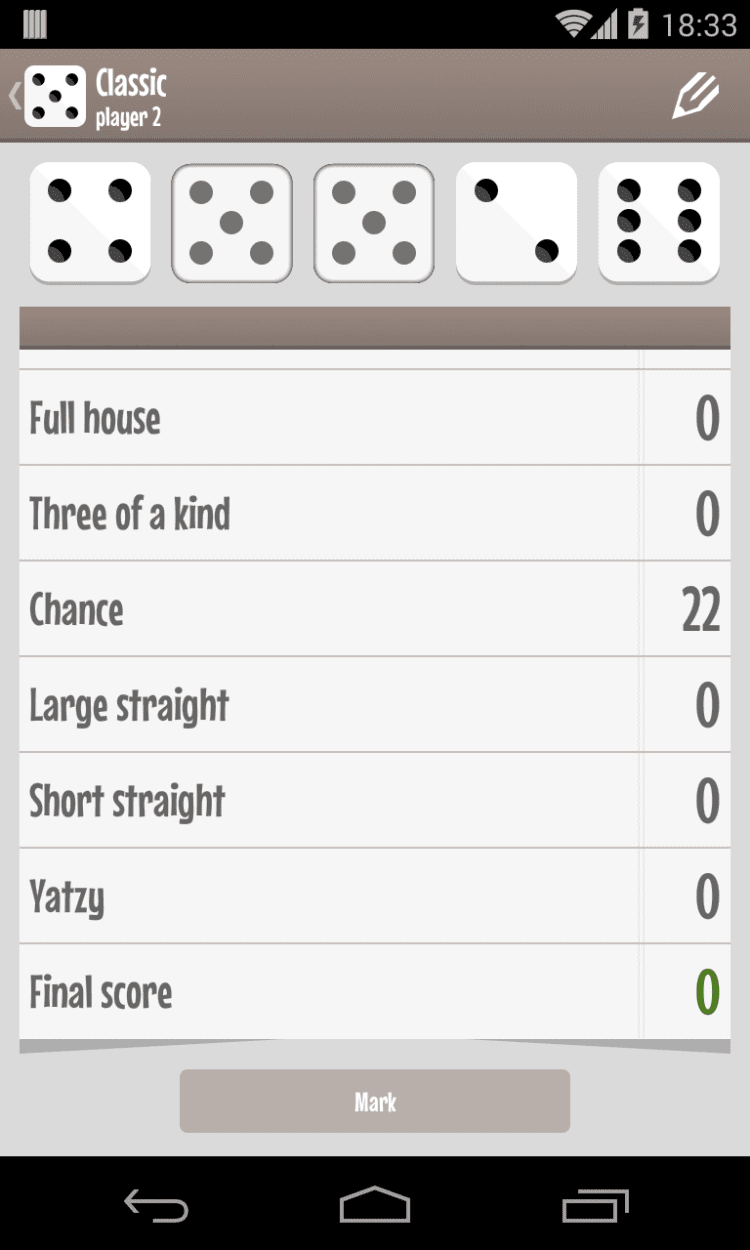Hold the die showing four
Screen dimensions: 750x1250
tap(90, 222)
